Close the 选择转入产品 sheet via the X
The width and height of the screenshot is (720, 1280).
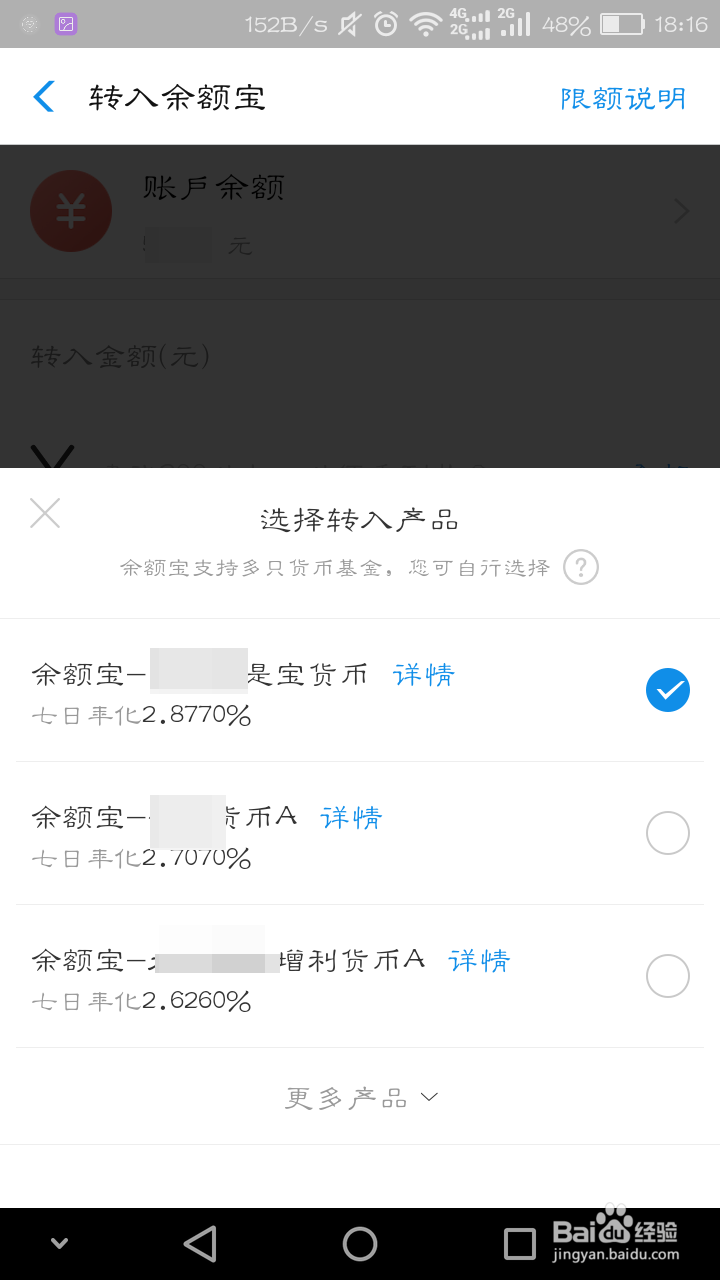click(x=44, y=513)
